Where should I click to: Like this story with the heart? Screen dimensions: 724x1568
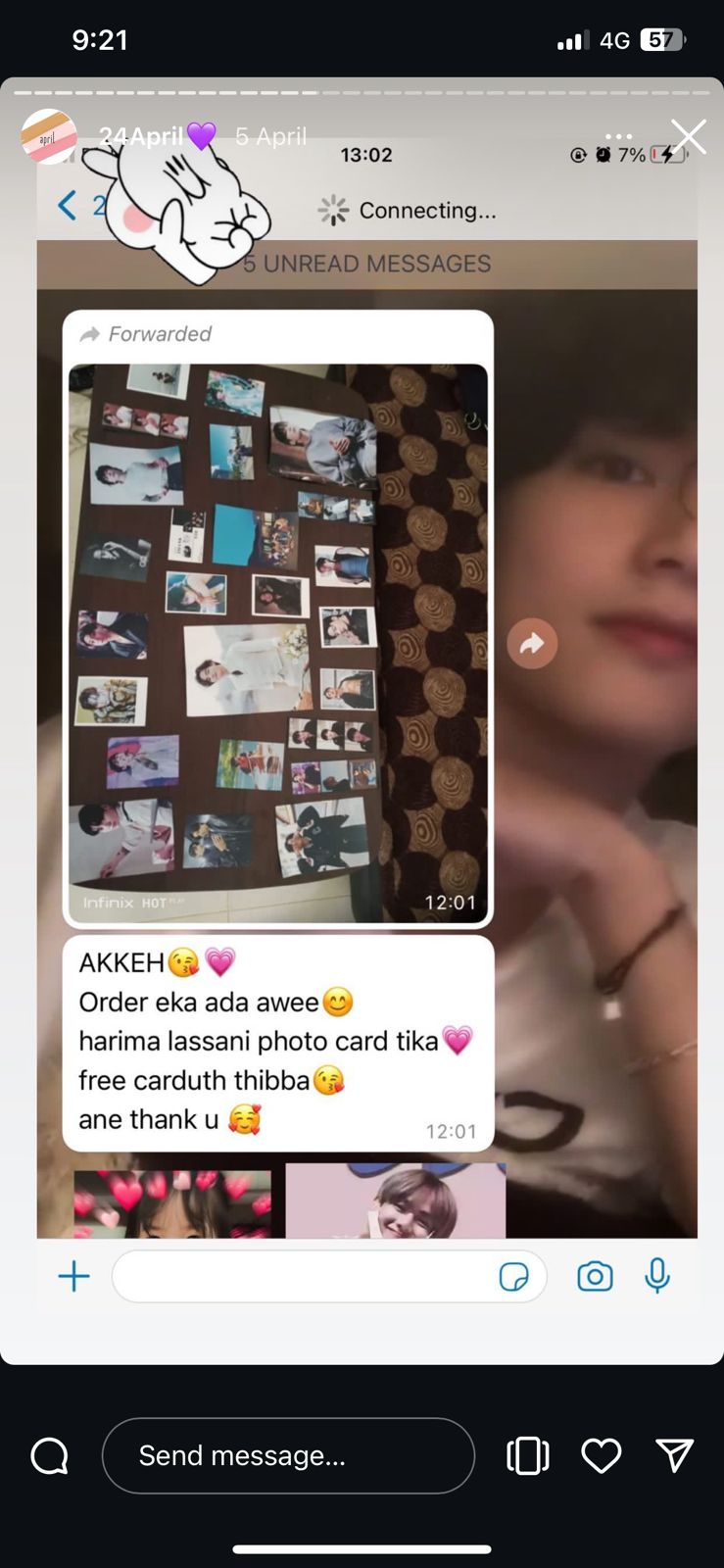coord(602,1455)
